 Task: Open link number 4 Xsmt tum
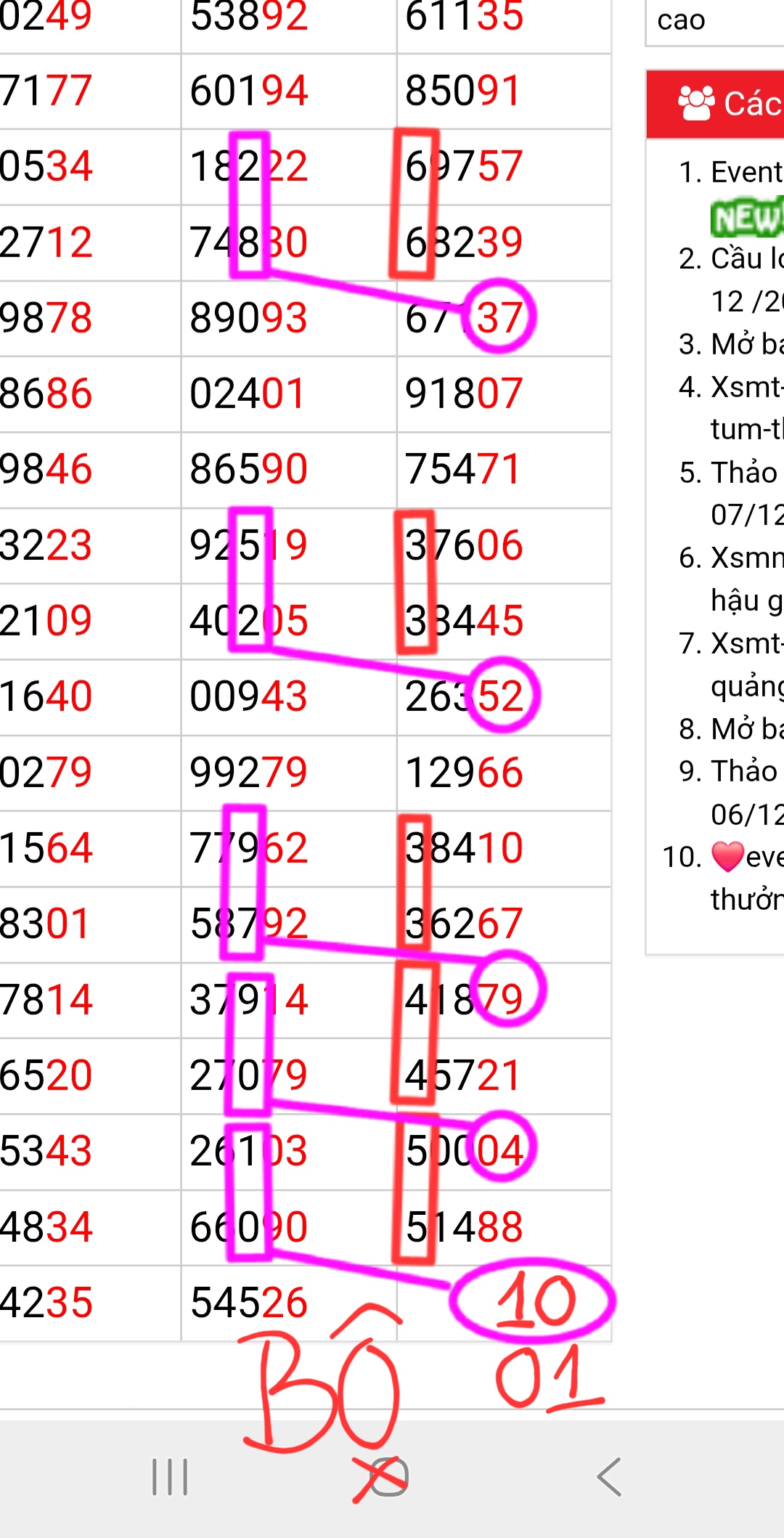(746, 388)
